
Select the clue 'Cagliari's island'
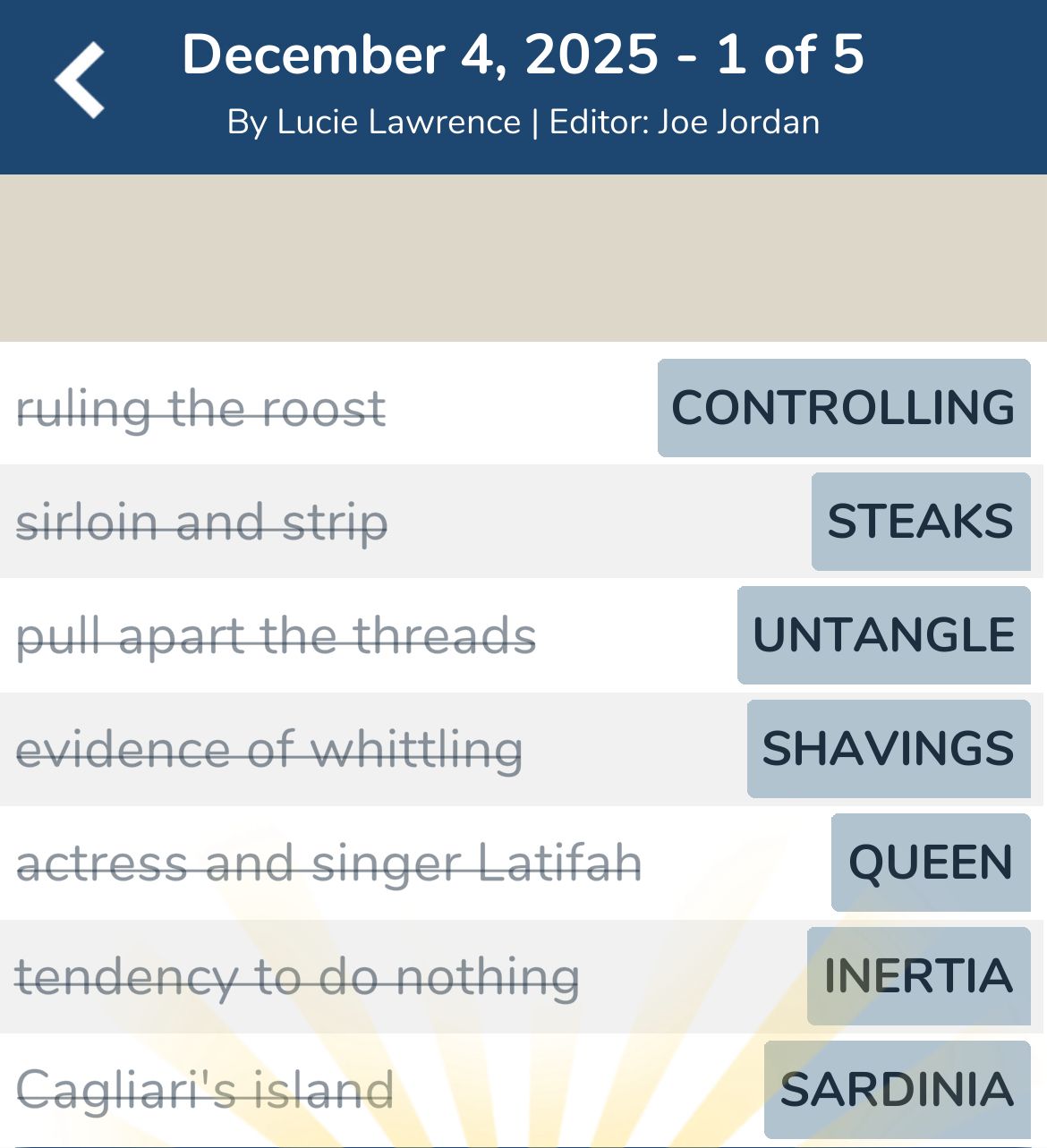point(205,1090)
